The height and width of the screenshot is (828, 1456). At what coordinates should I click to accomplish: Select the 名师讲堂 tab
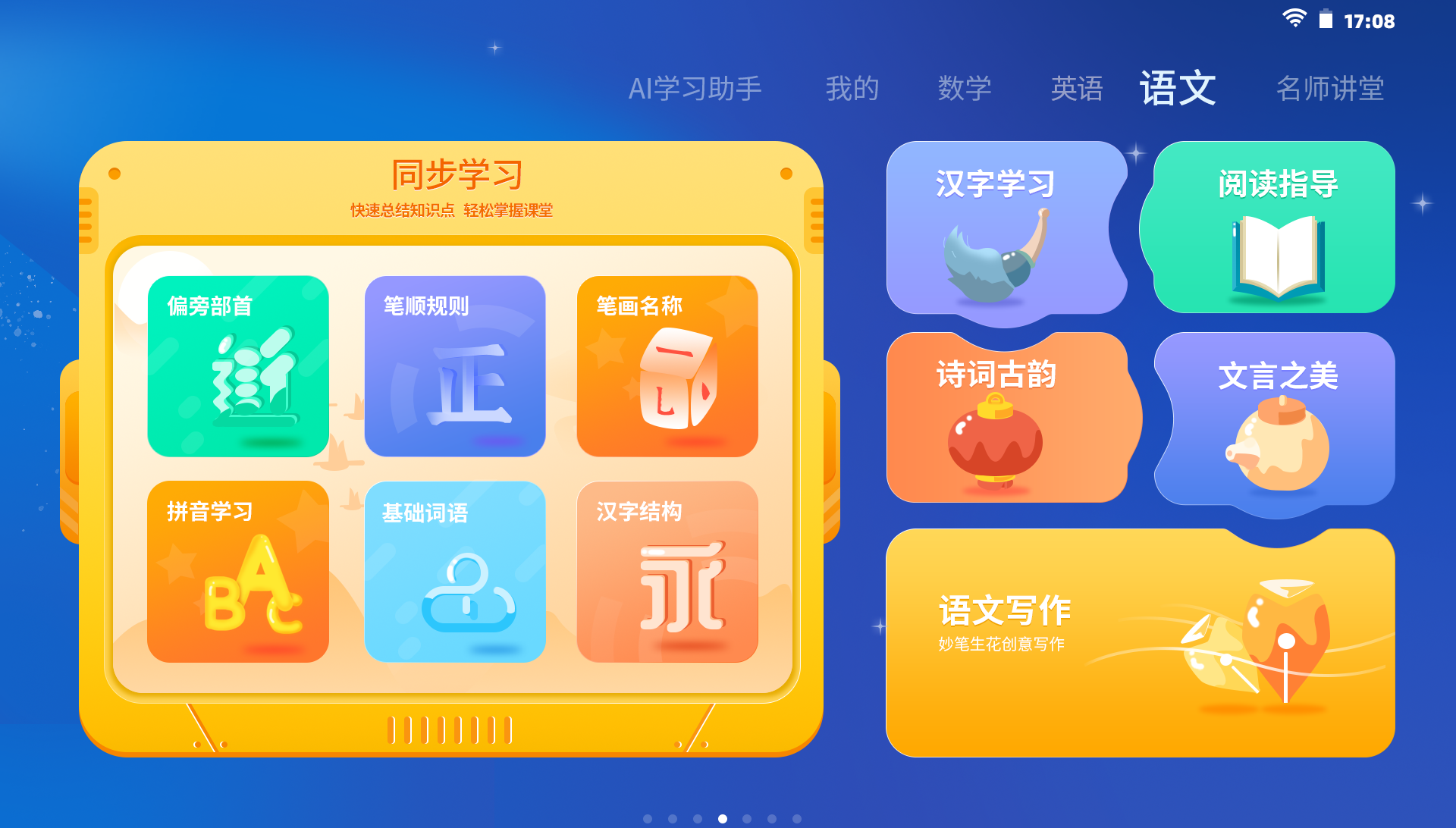tap(1329, 89)
